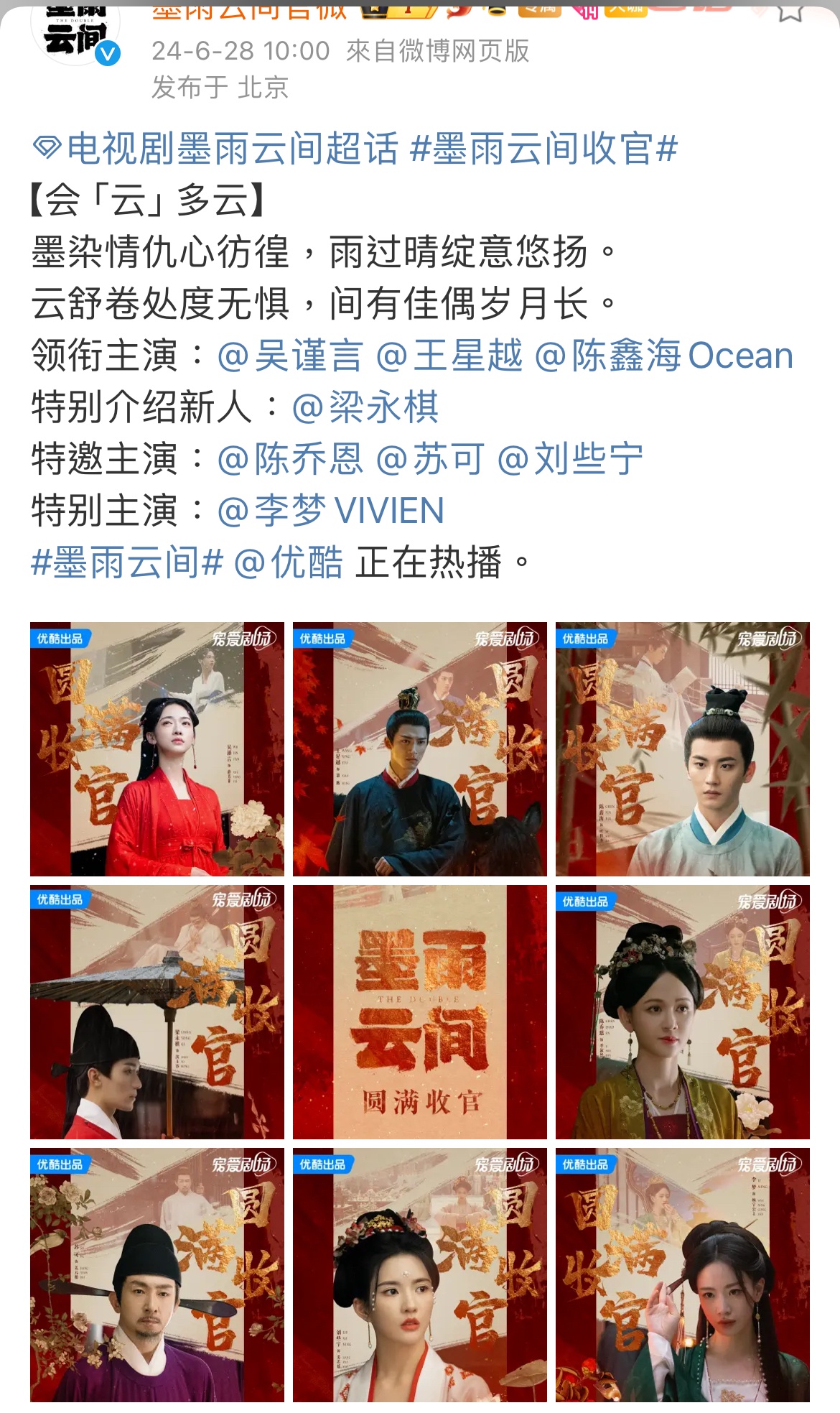840x1413 pixels.
Task: View the light blue robe man poster
Action: click(x=683, y=749)
